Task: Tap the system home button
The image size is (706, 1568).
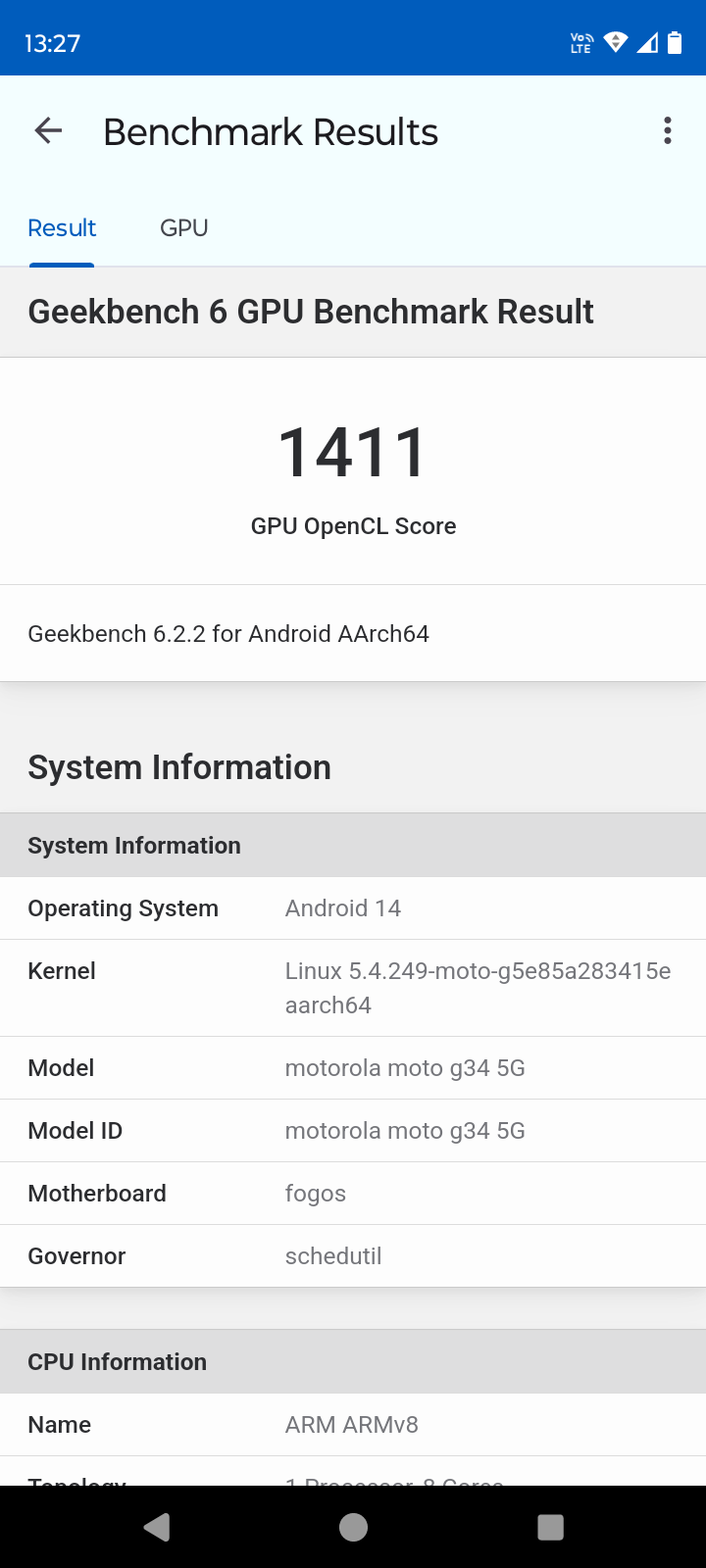Action: [353, 1527]
